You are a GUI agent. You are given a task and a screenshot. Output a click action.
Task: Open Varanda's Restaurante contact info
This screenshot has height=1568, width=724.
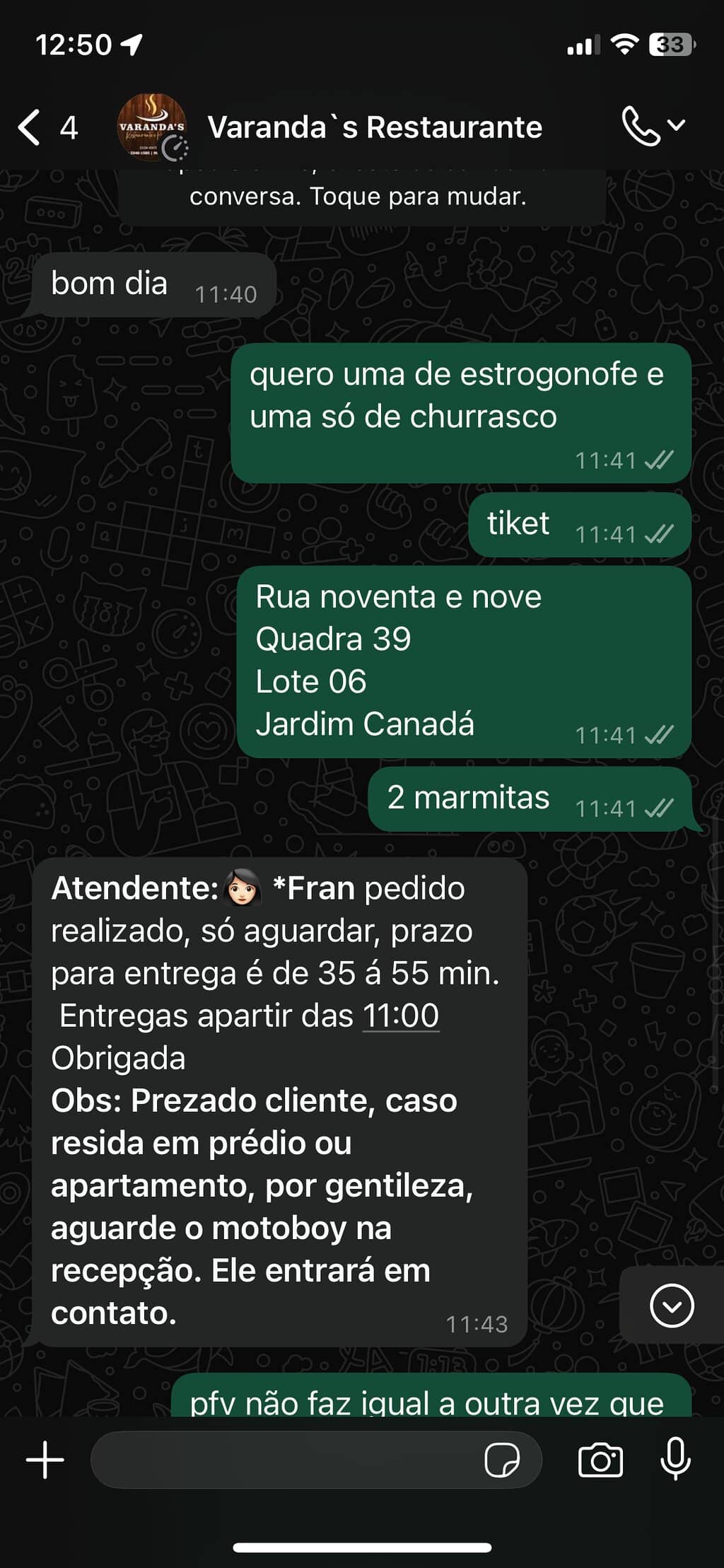click(x=374, y=128)
